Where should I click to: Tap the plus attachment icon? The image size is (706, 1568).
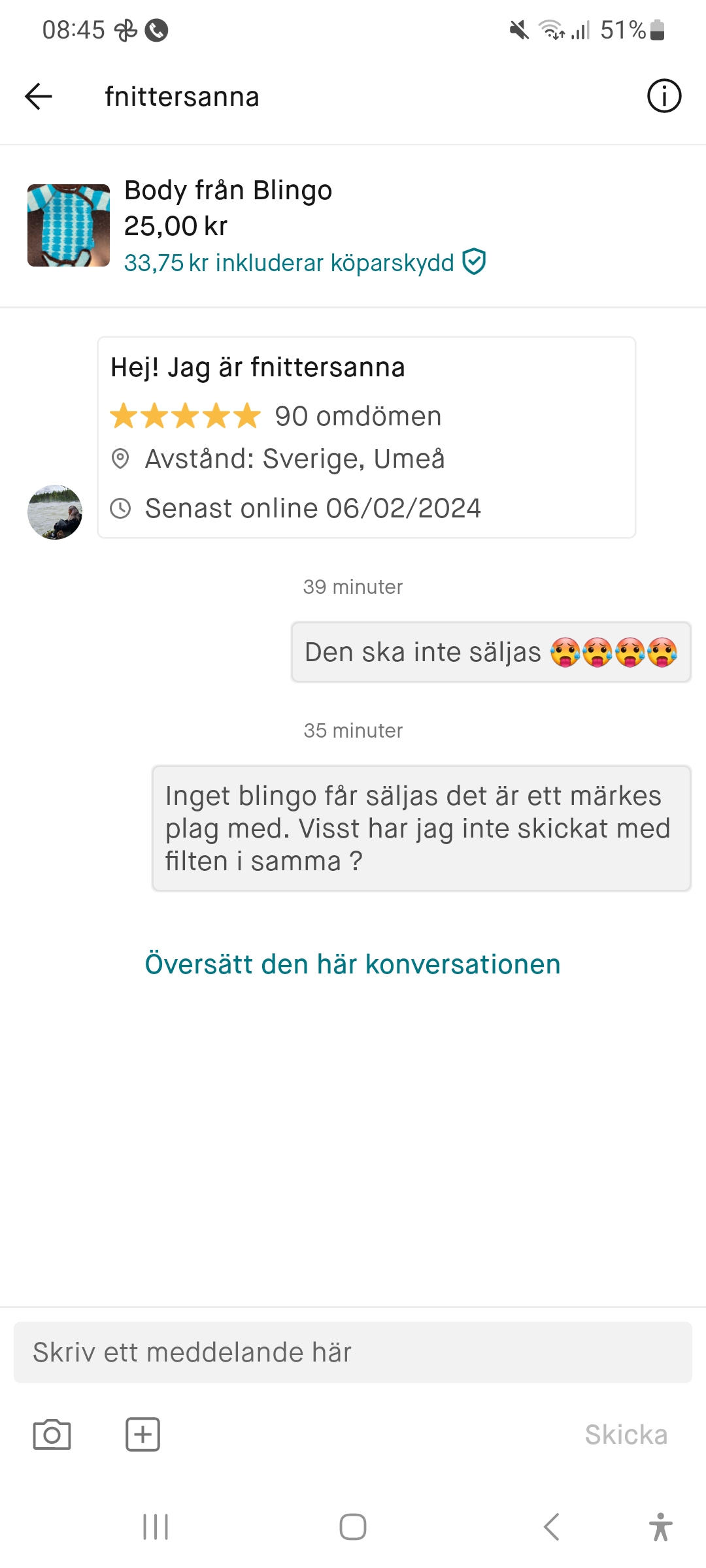pos(143,1435)
